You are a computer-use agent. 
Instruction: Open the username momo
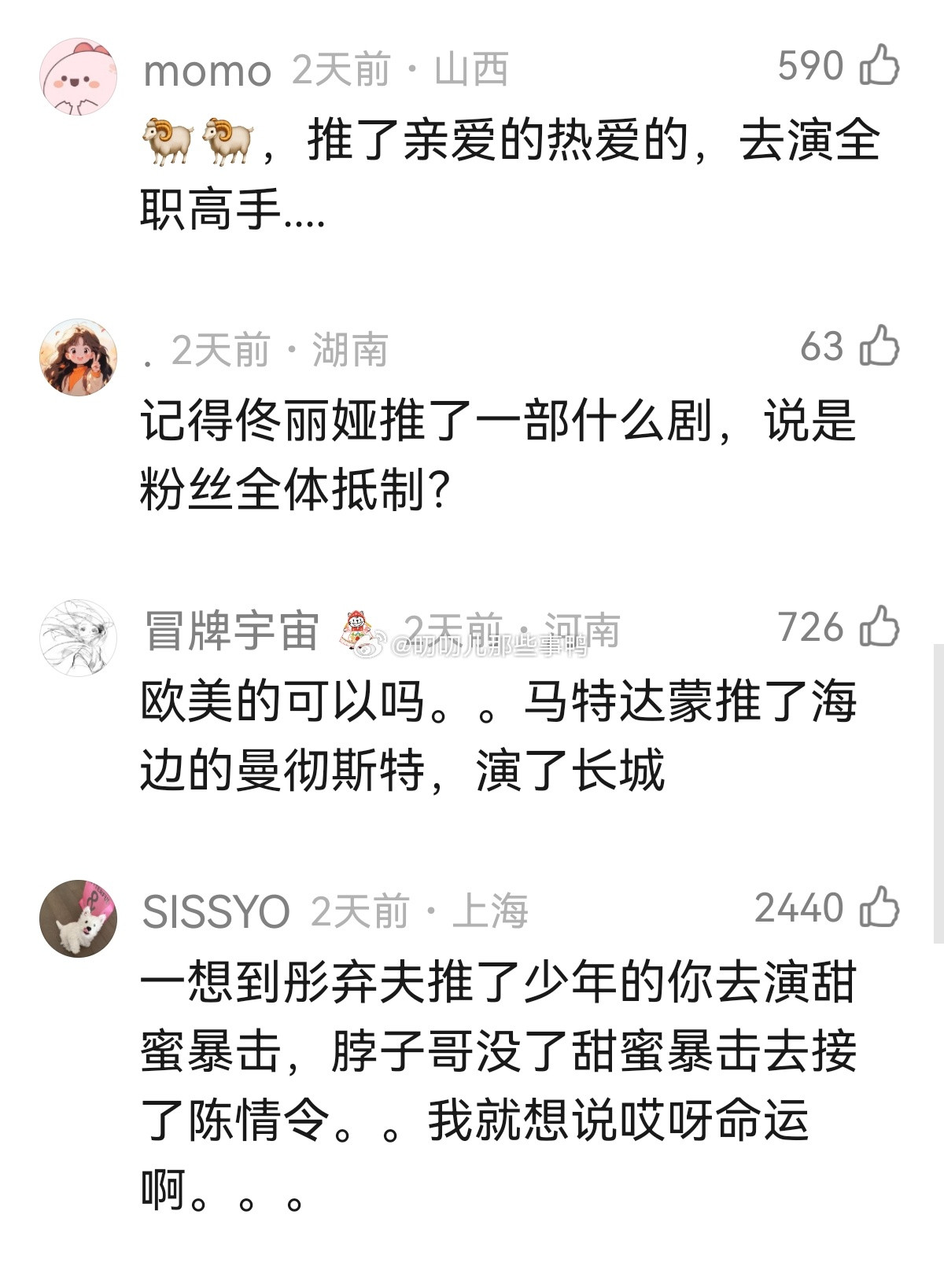pos(207,69)
